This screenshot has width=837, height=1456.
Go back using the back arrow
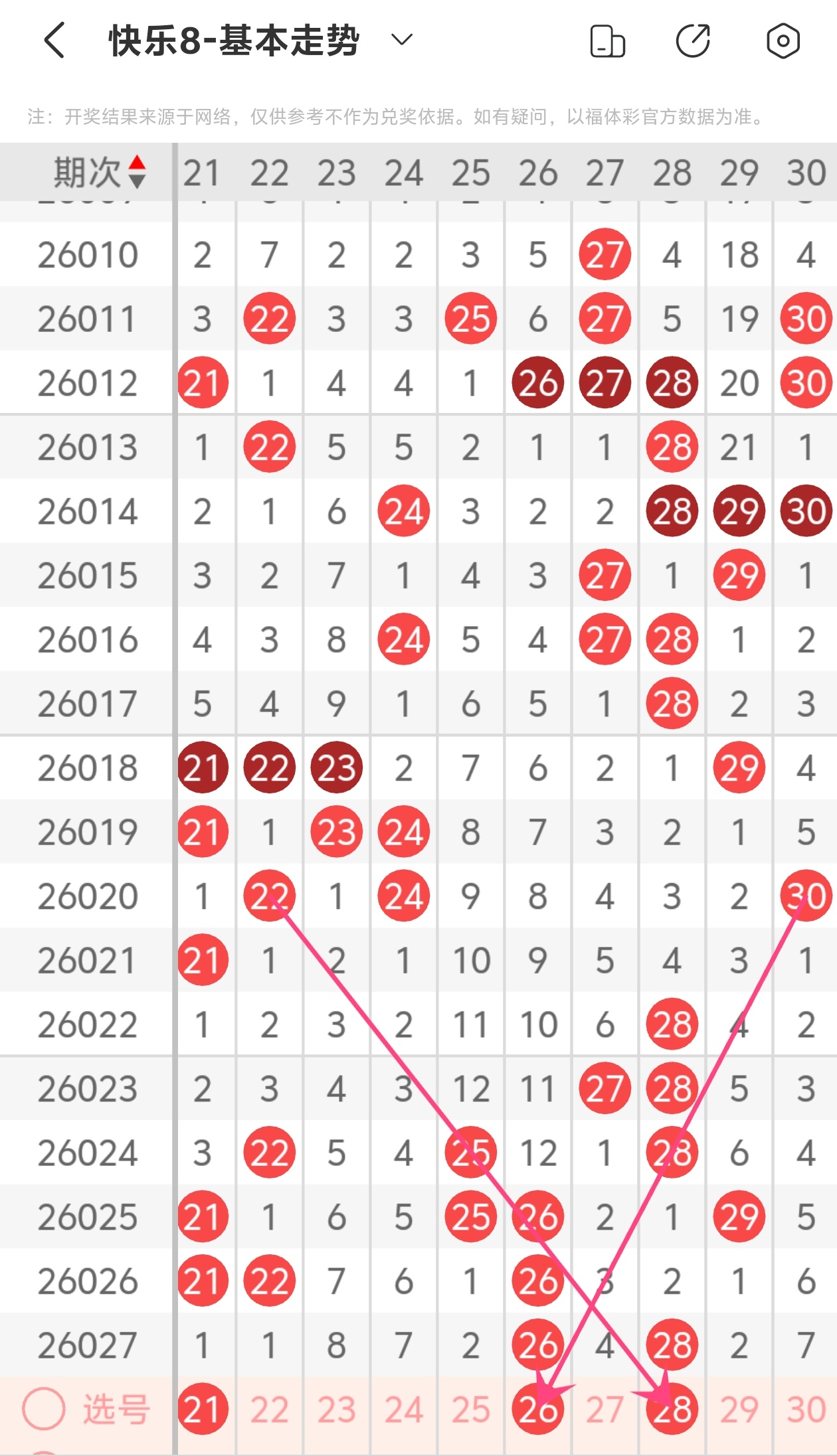pyautogui.click(x=54, y=40)
